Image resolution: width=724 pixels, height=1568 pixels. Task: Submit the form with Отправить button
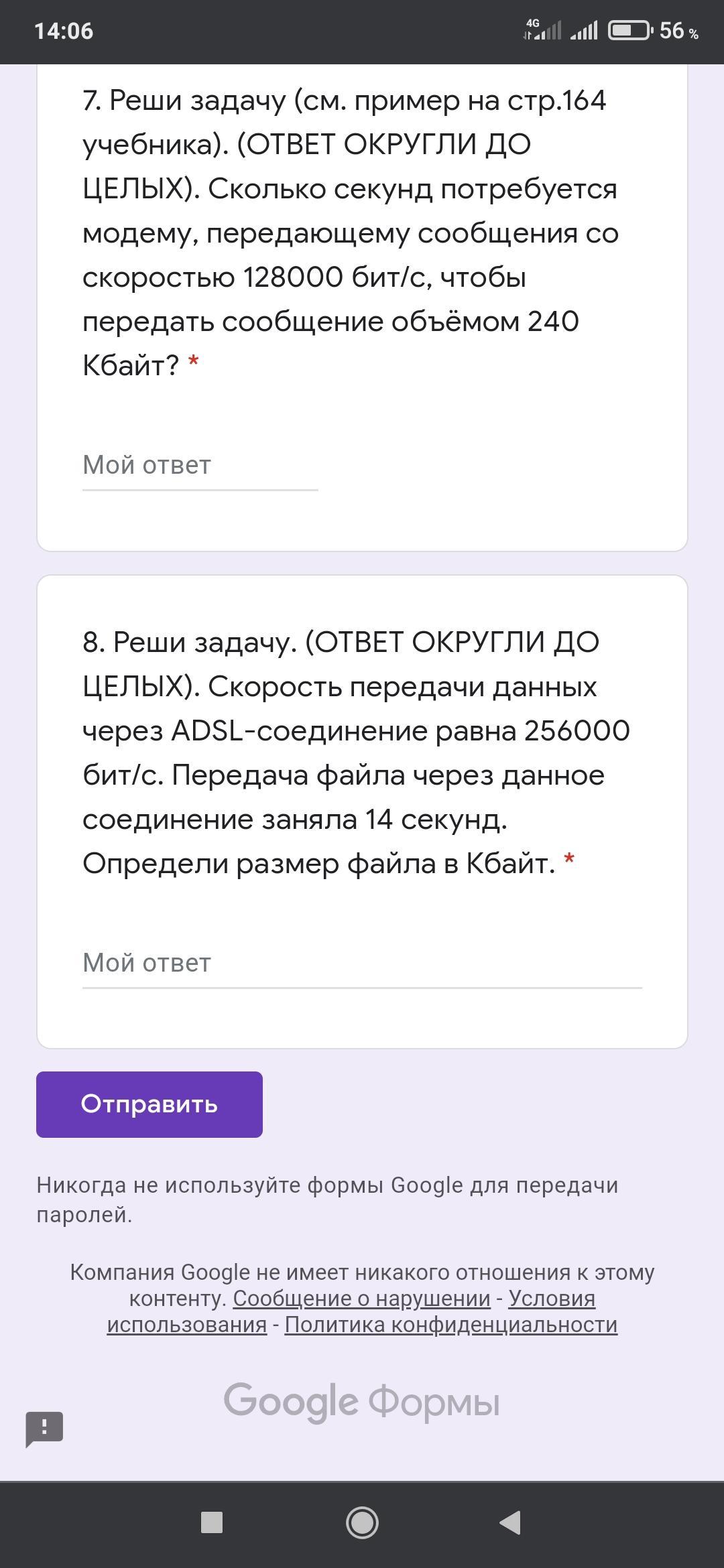pos(149,1104)
